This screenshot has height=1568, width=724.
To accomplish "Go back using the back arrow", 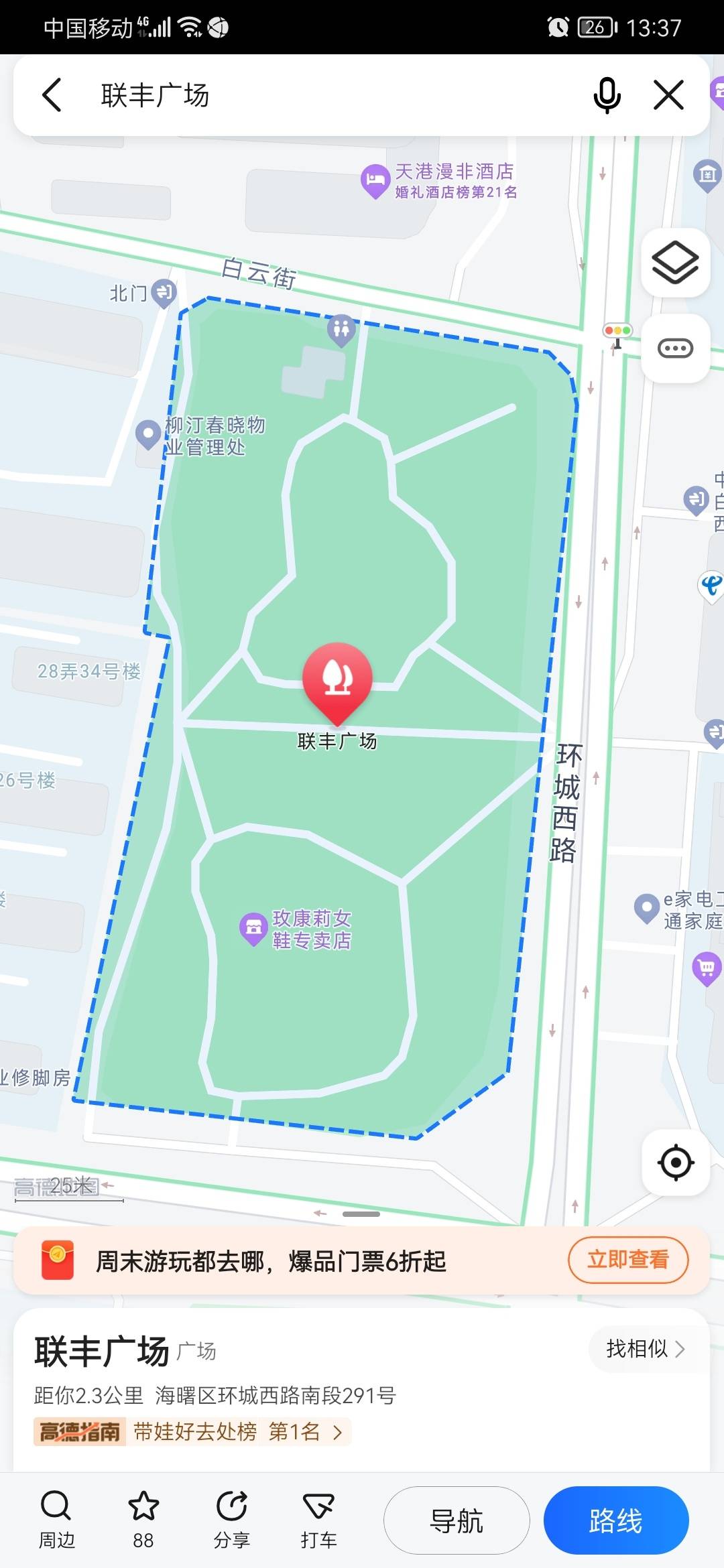I will point(52,95).
